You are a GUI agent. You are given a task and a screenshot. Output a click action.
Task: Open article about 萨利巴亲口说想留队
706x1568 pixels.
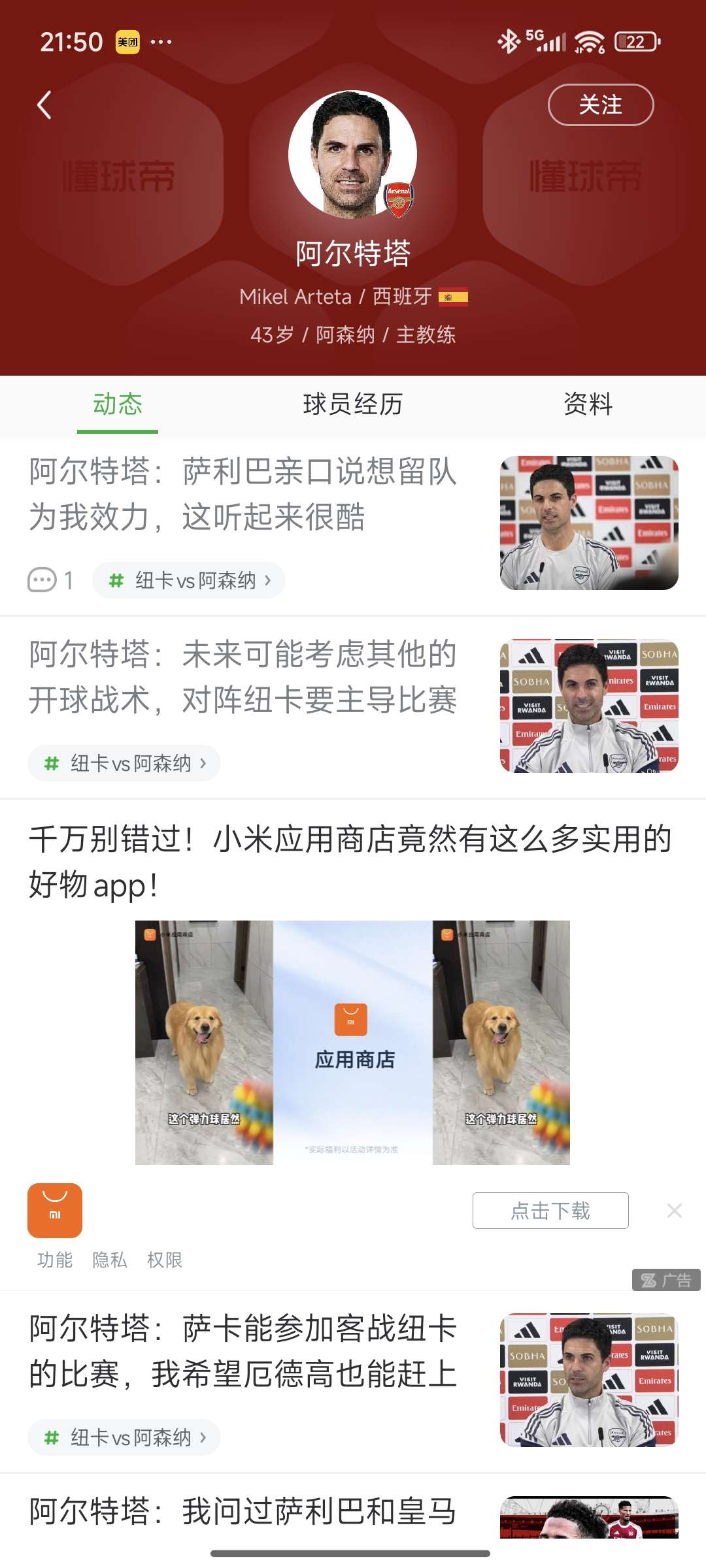click(243, 495)
